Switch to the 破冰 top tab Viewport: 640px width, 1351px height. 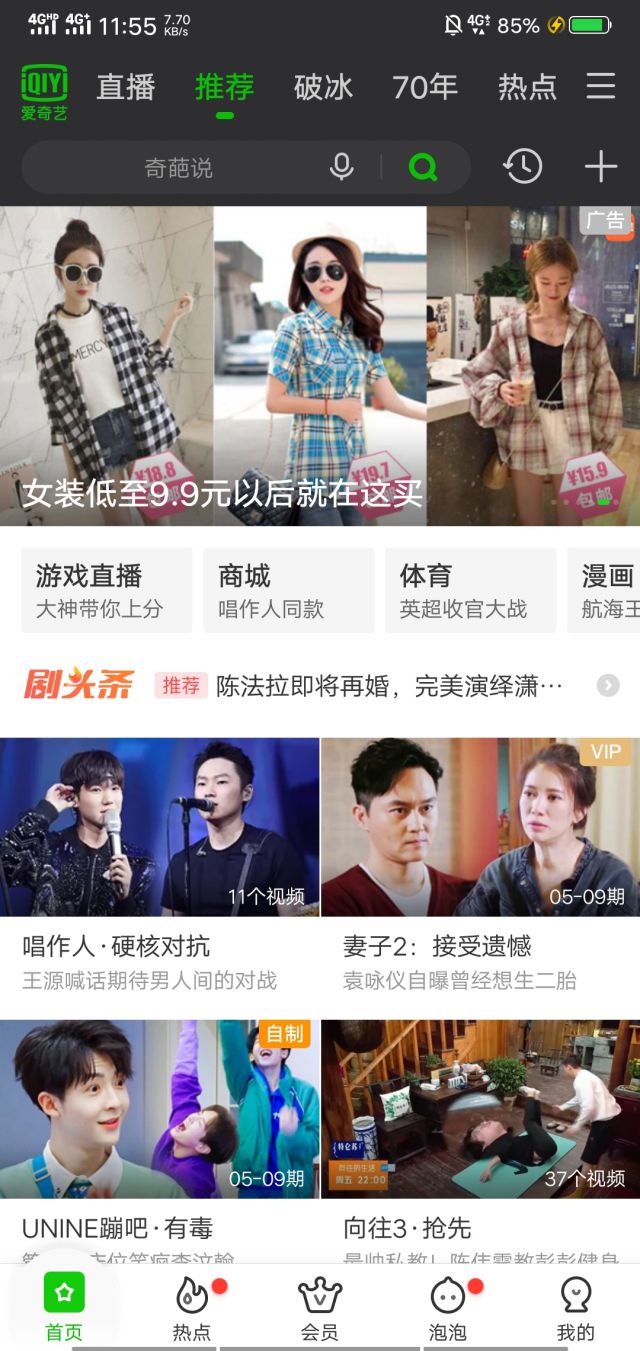pos(323,87)
